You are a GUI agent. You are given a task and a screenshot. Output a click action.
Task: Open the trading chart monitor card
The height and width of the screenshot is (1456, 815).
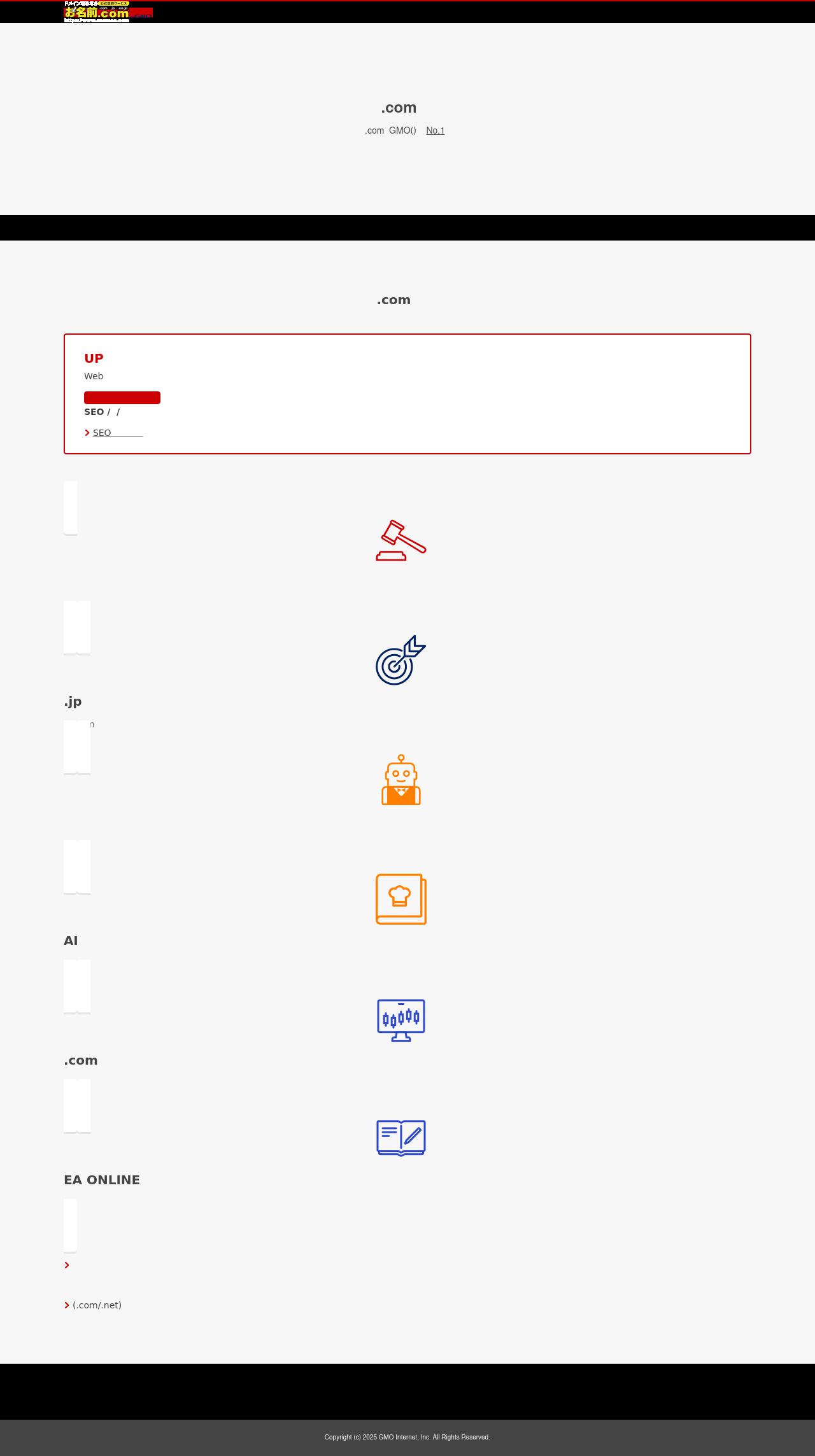400,1019
